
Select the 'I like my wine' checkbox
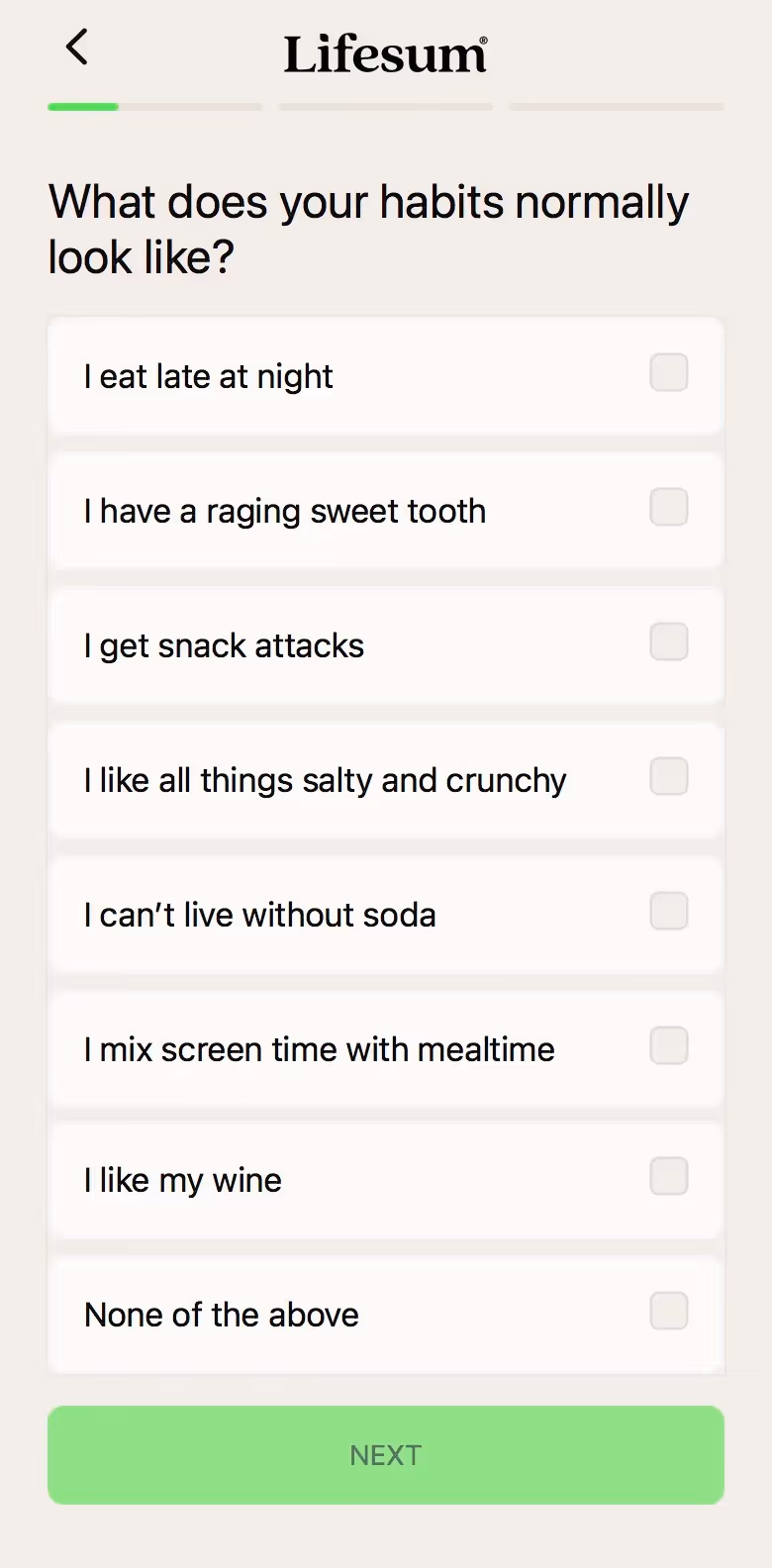668,1177
